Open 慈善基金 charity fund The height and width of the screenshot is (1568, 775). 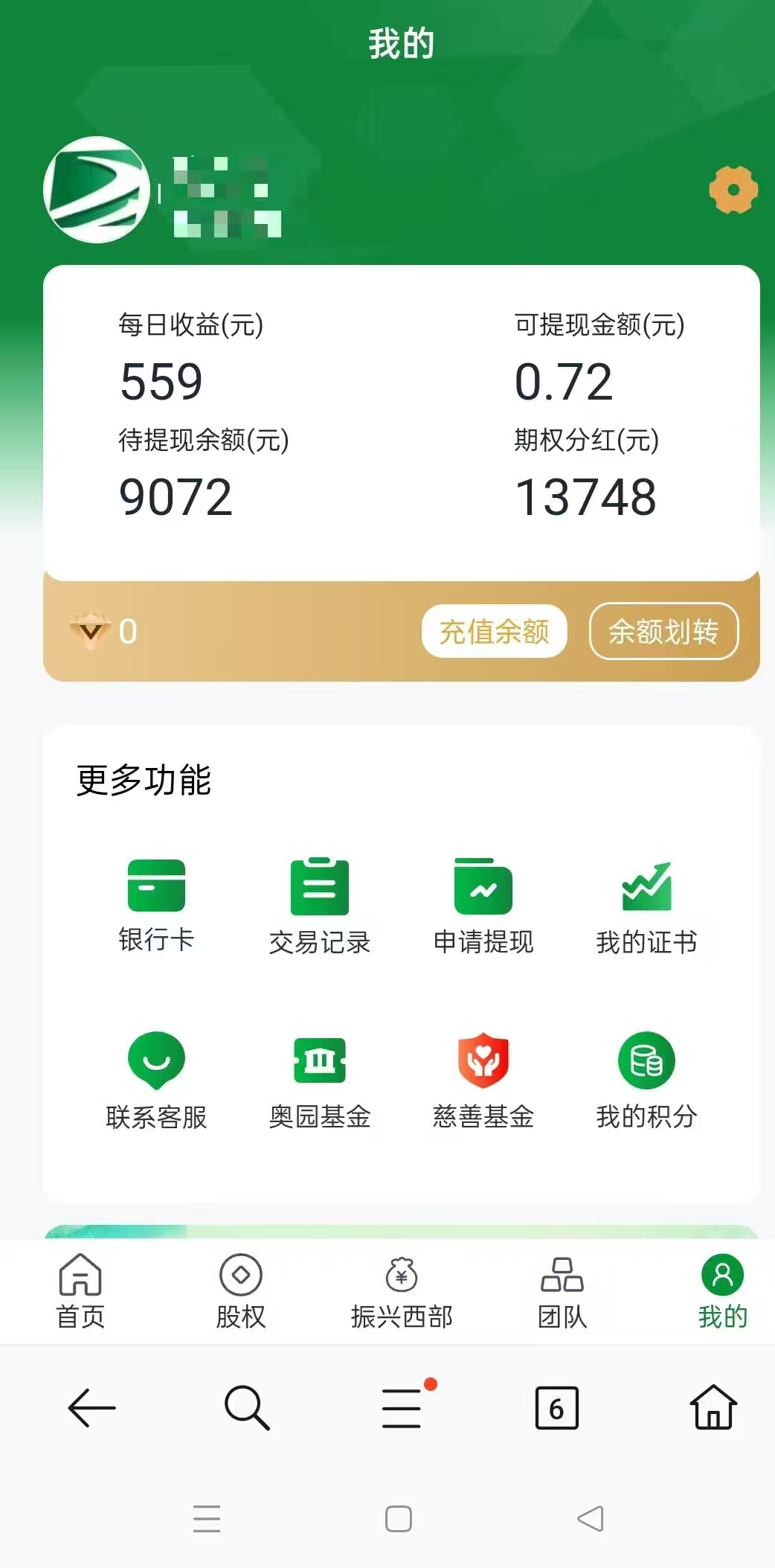tap(483, 1079)
